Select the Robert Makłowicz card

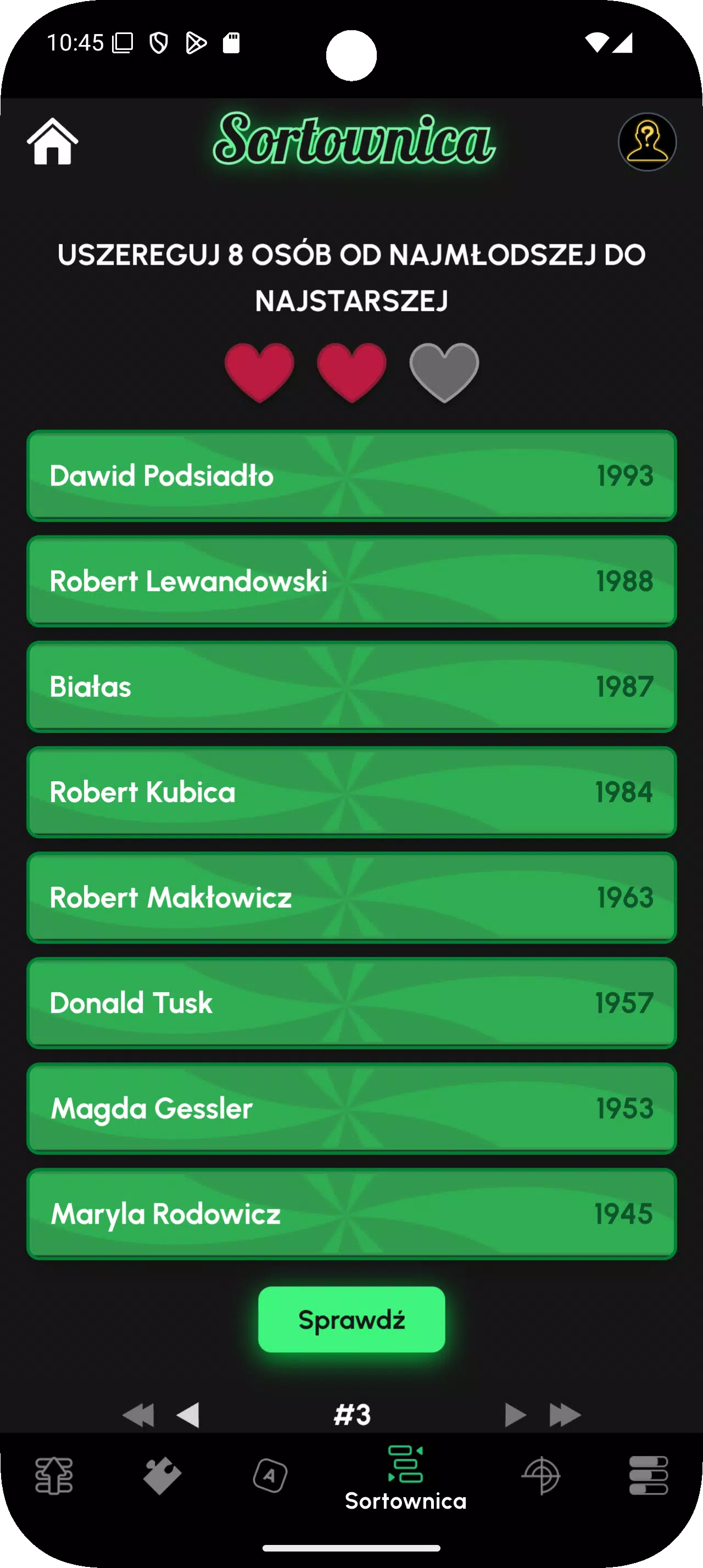351,898
